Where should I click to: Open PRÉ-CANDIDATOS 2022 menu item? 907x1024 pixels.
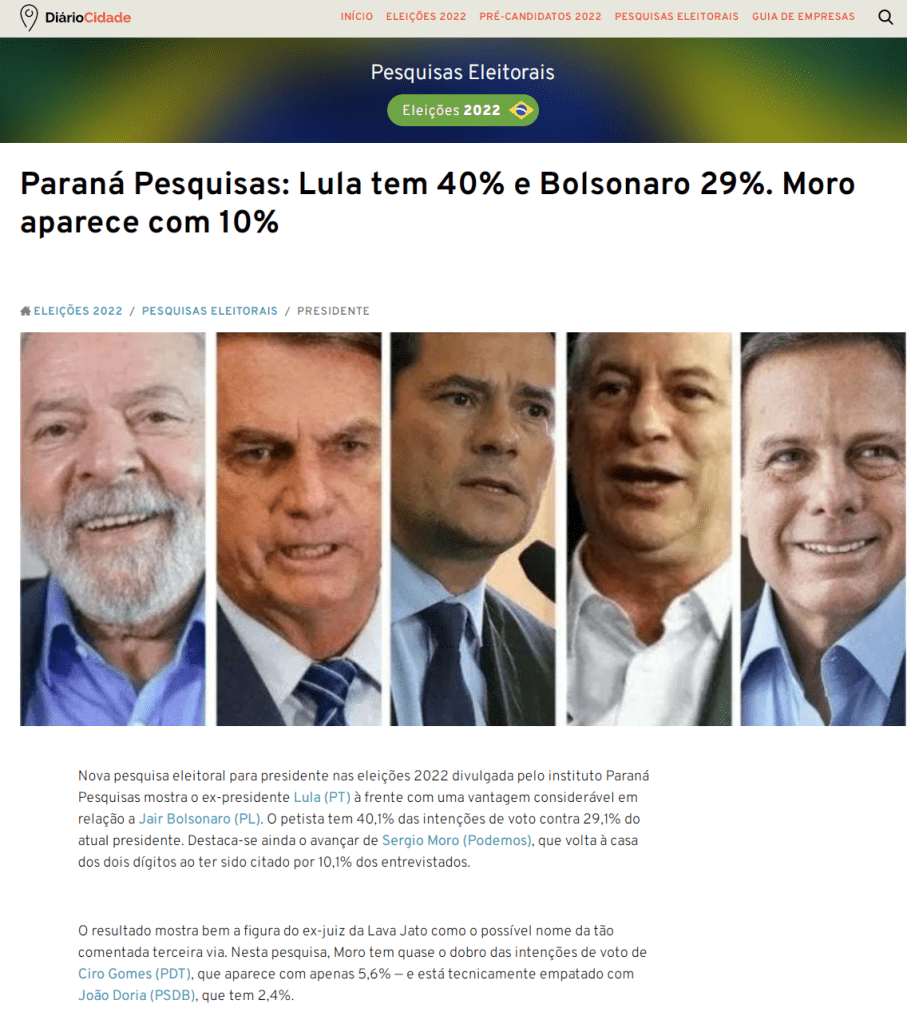[540, 17]
